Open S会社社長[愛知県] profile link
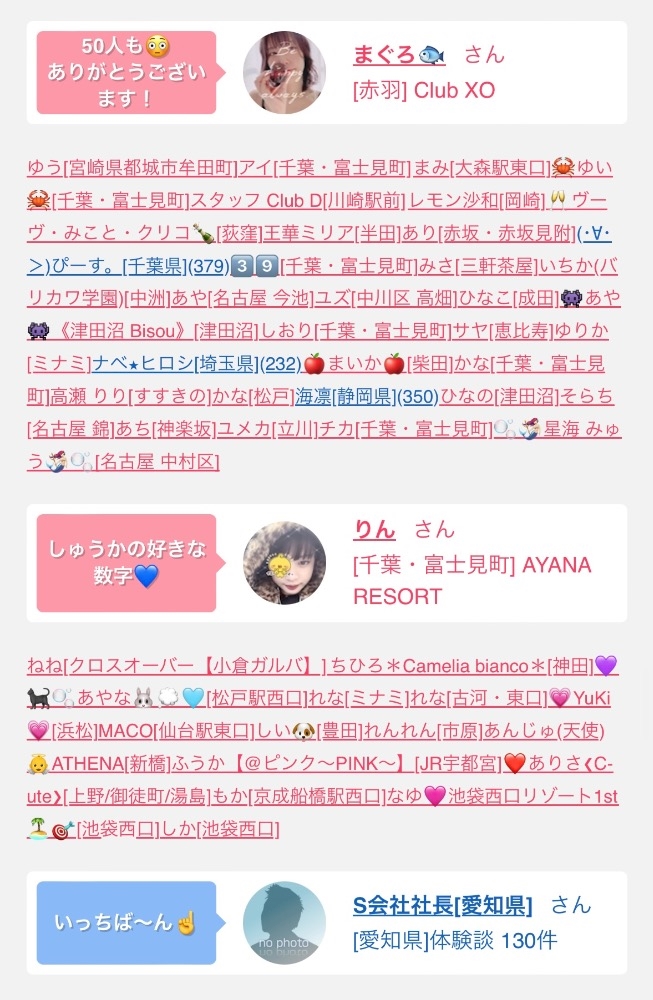 click(443, 904)
